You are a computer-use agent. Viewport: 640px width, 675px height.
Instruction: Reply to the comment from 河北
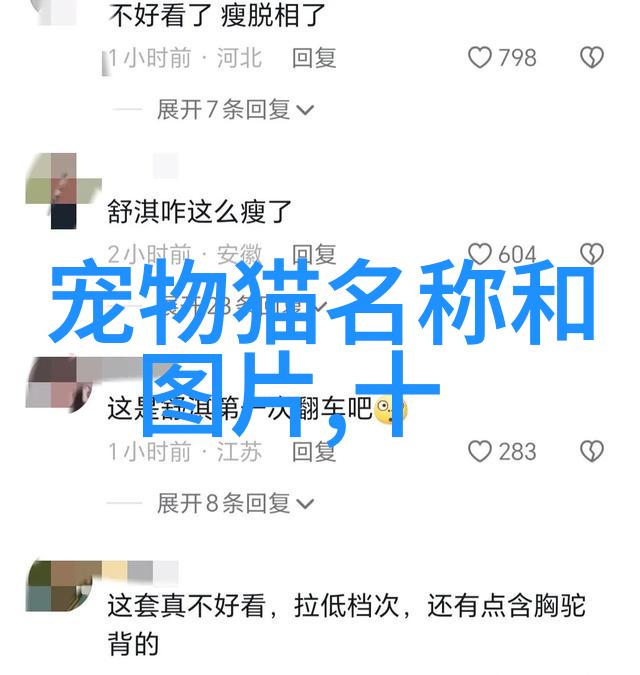click(x=314, y=58)
